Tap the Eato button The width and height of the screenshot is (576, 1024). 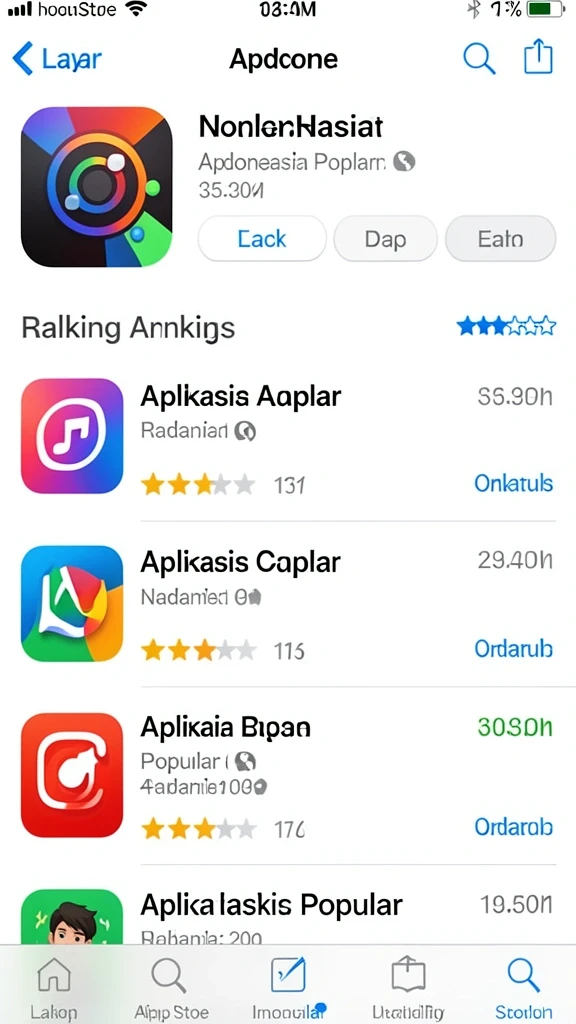pyautogui.click(x=500, y=239)
